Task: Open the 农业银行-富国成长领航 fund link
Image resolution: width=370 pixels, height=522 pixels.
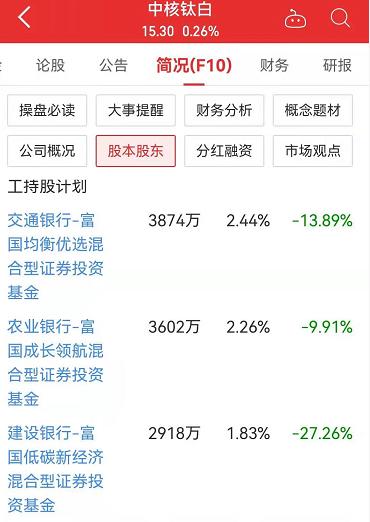Action: (x=55, y=363)
